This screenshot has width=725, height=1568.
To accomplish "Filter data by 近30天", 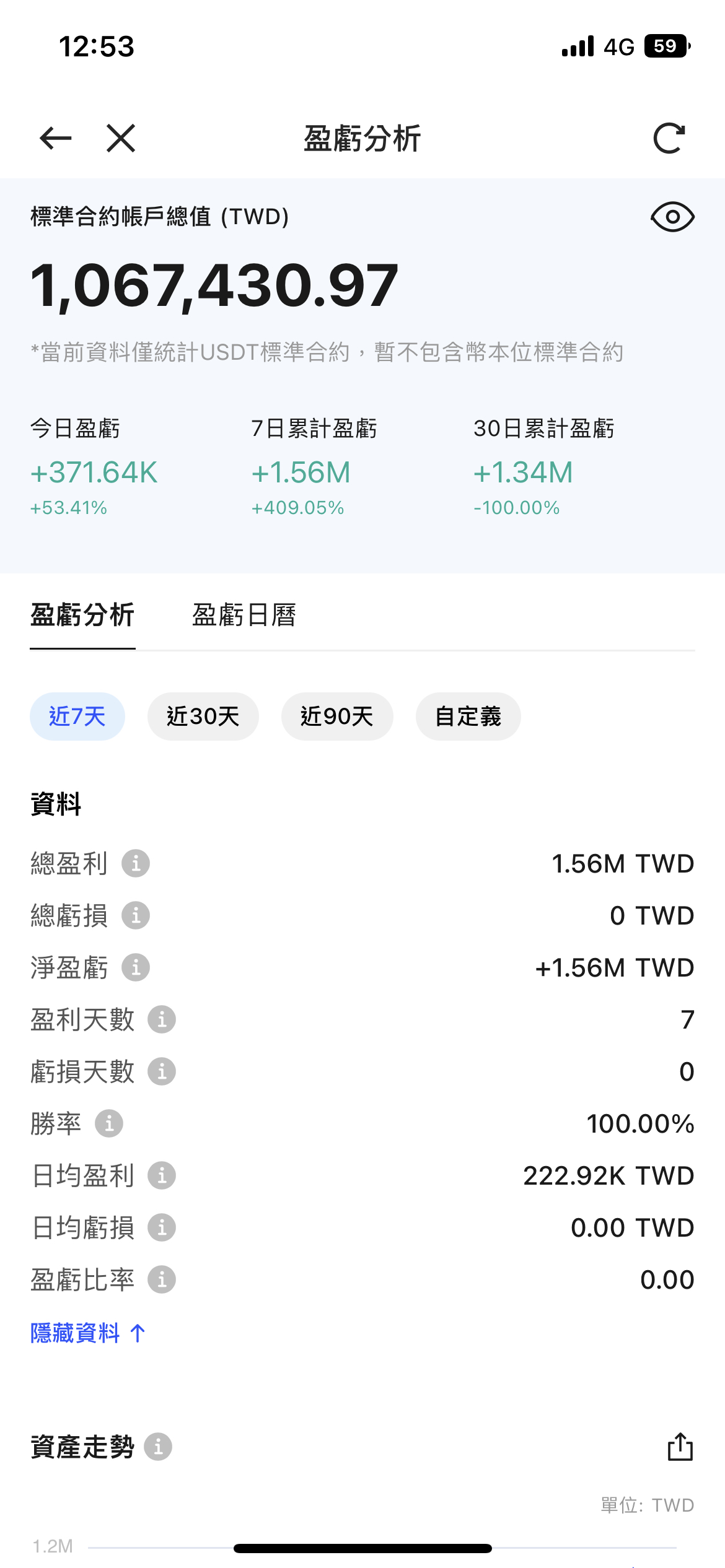I will coord(203,716).
